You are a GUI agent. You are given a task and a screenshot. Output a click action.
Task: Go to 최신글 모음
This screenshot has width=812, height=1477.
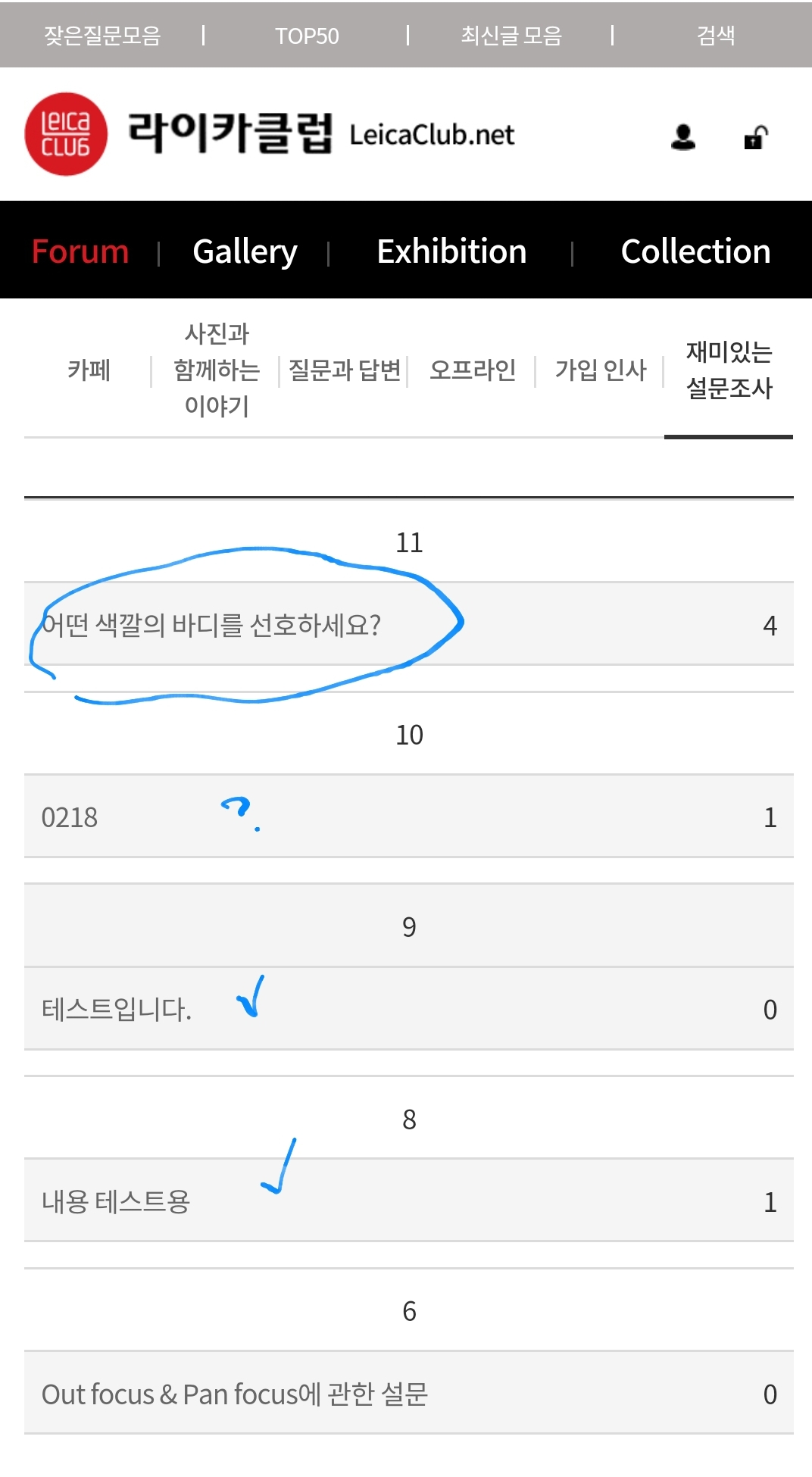click(511, 36)
